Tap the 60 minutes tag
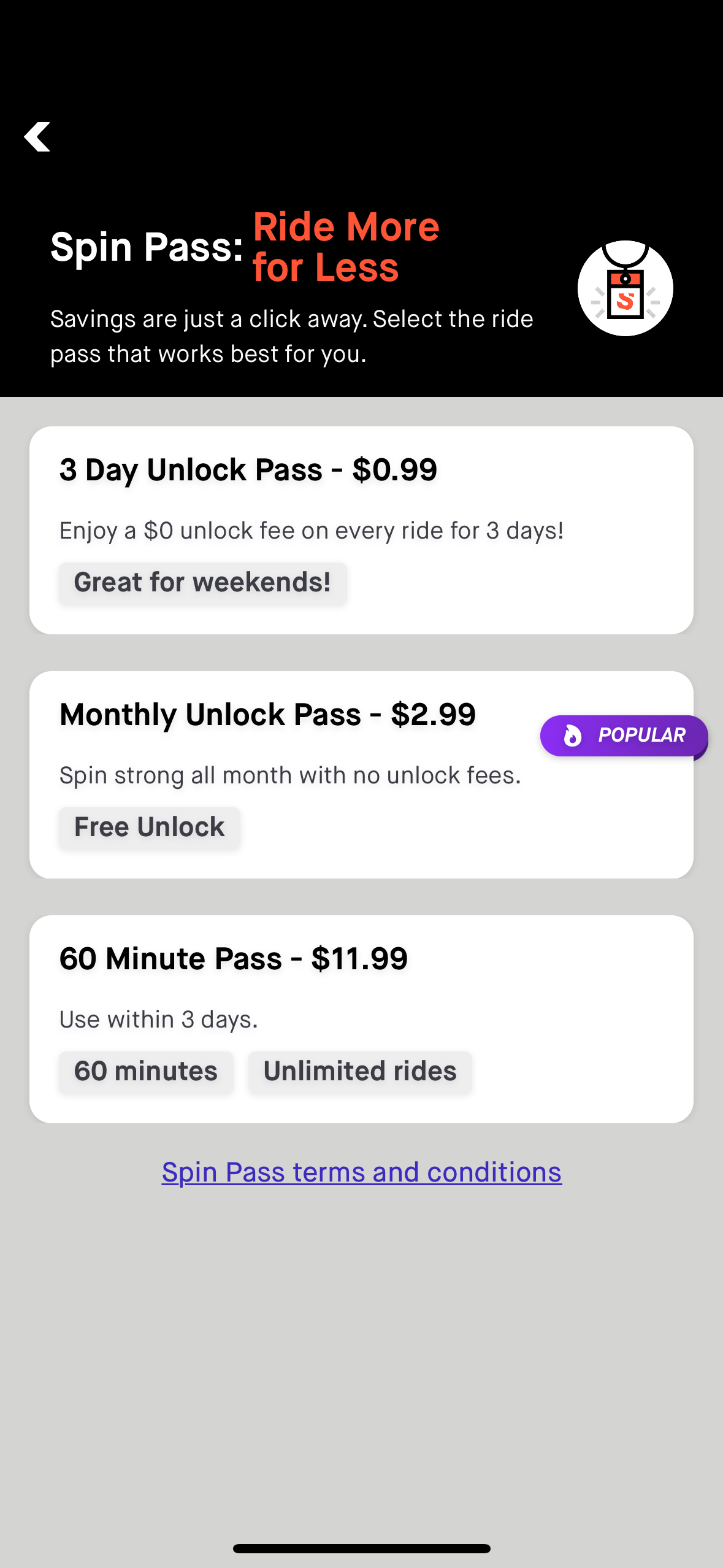The image size is (723, 1568). [x=145, y=1071]
